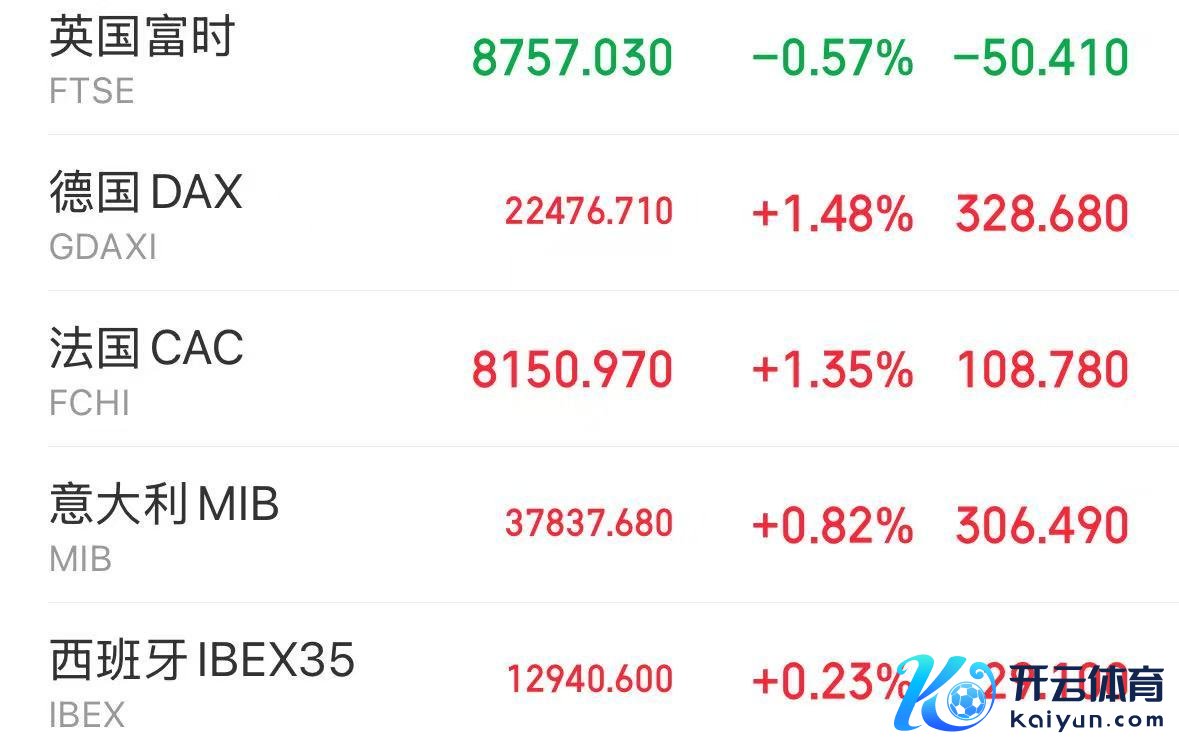Open the 西班牙 IBEX35 index row
Image resolution: width=1179 pixels, height=753 pixels.
pyautogui.click(x=202, y=680)
